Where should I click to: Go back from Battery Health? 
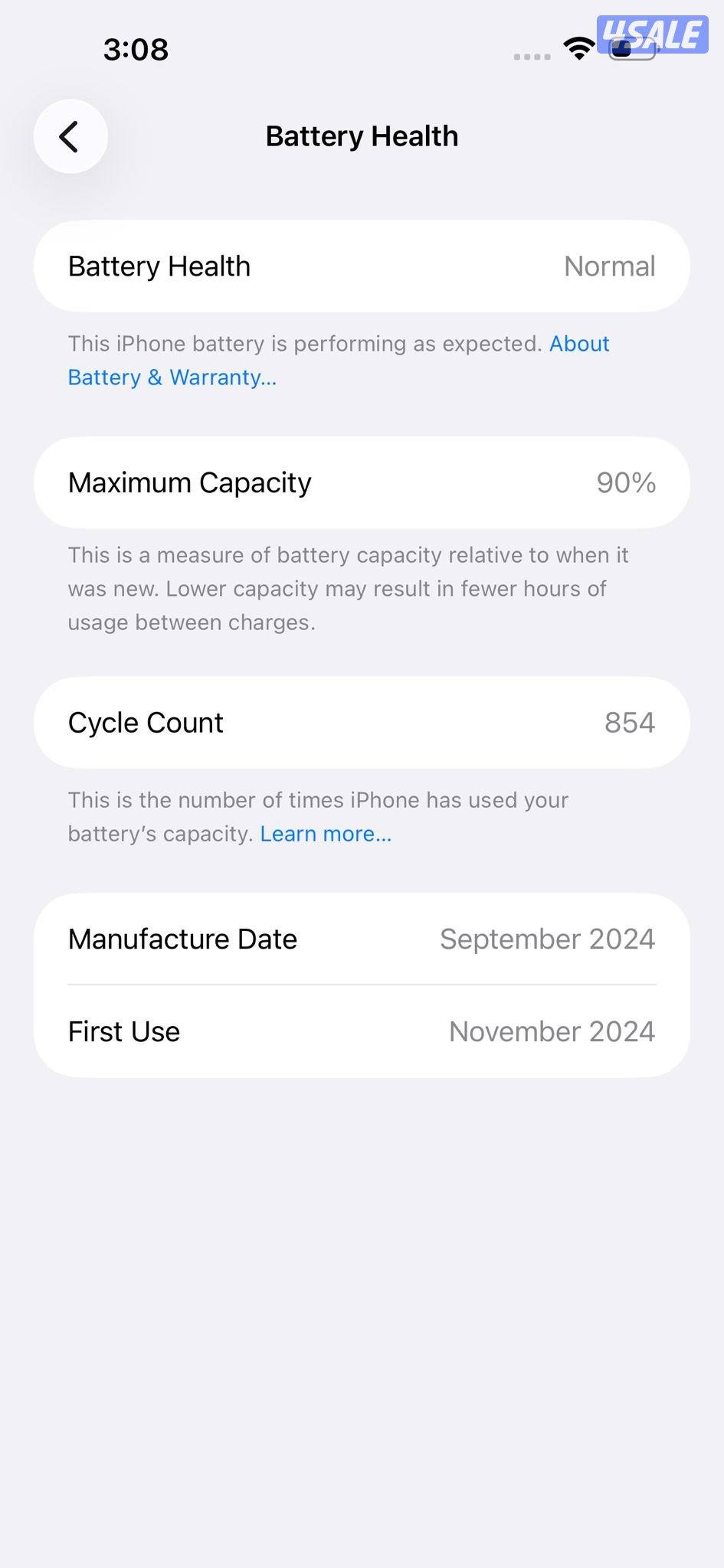tap(70, 137)
